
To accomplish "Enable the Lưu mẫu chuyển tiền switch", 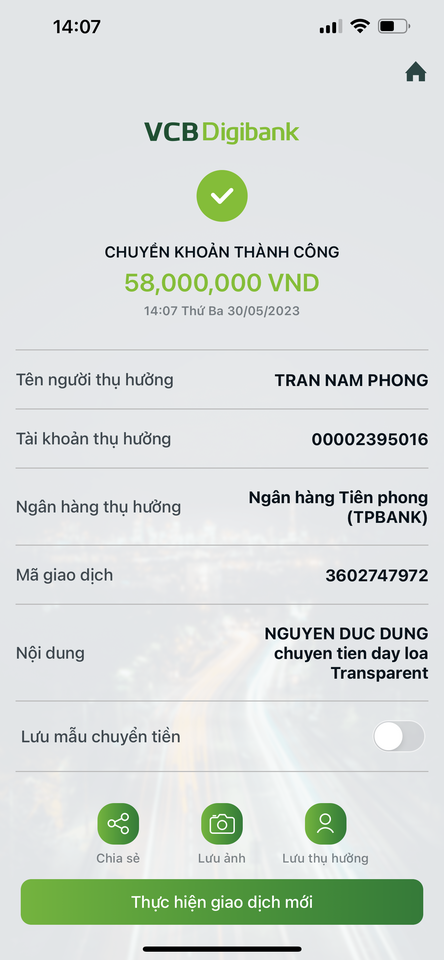I will coord(399,736).
